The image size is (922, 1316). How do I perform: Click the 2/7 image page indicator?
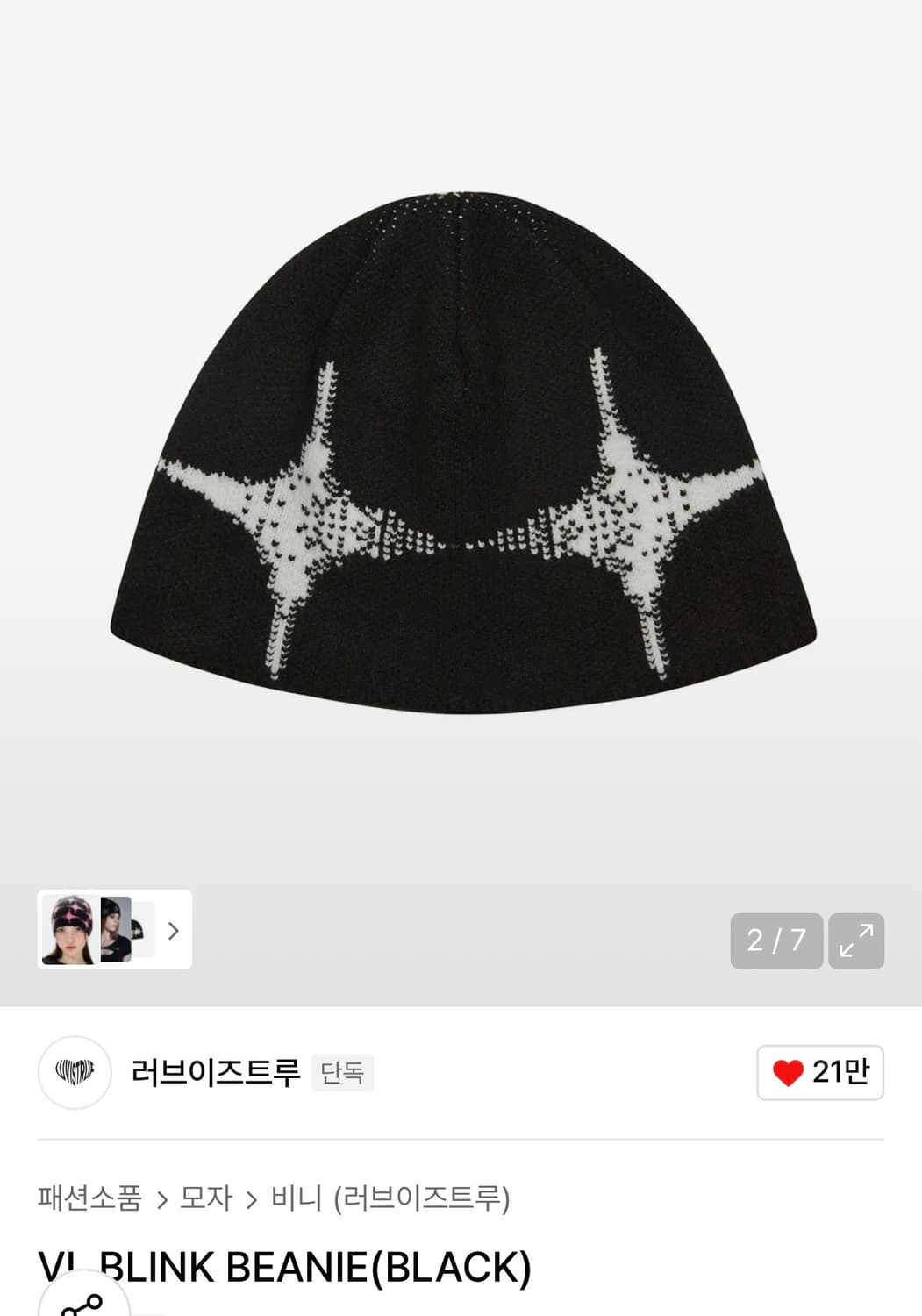click(x=775, y=941)
